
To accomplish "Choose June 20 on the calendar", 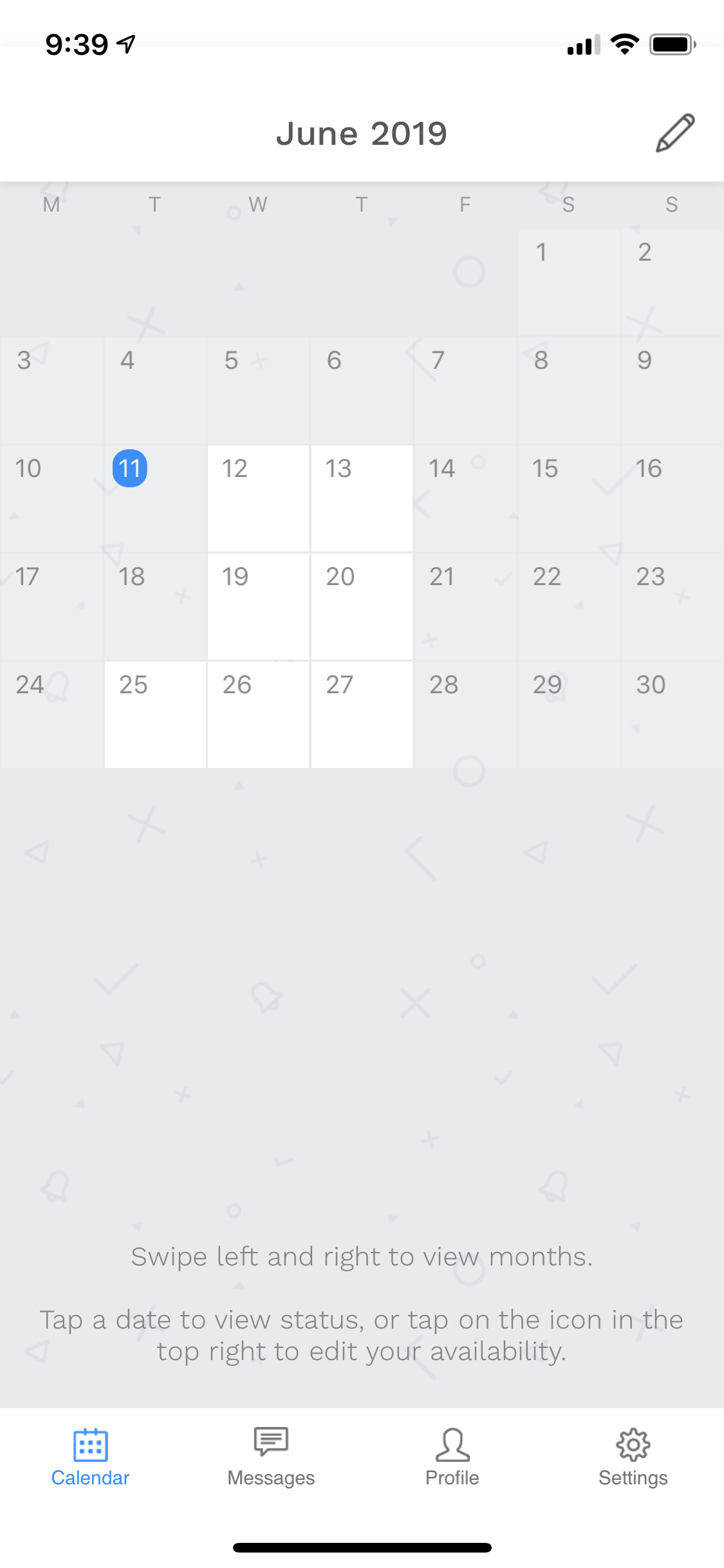I will (x=362, y=606).
